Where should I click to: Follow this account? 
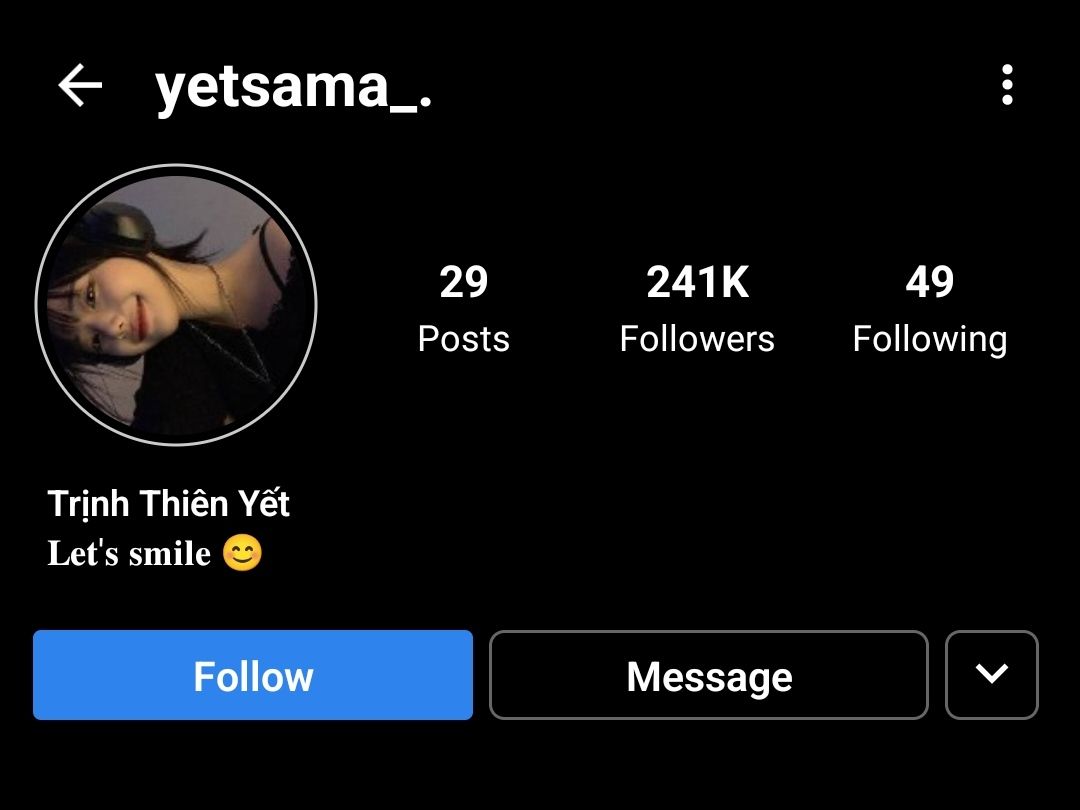point(253,675)
